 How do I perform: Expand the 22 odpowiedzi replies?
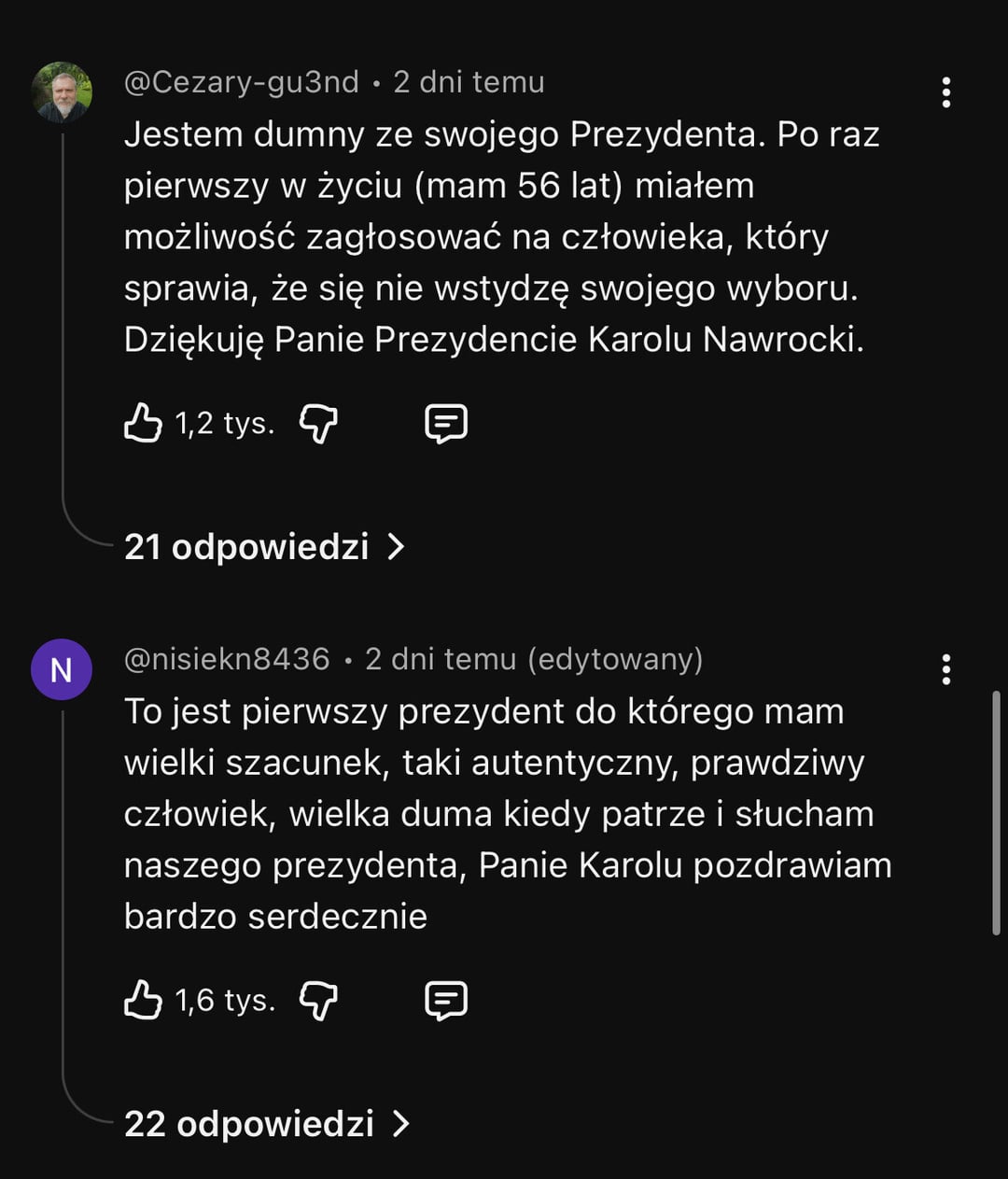pyautogui.click(x=267, y=1123)
